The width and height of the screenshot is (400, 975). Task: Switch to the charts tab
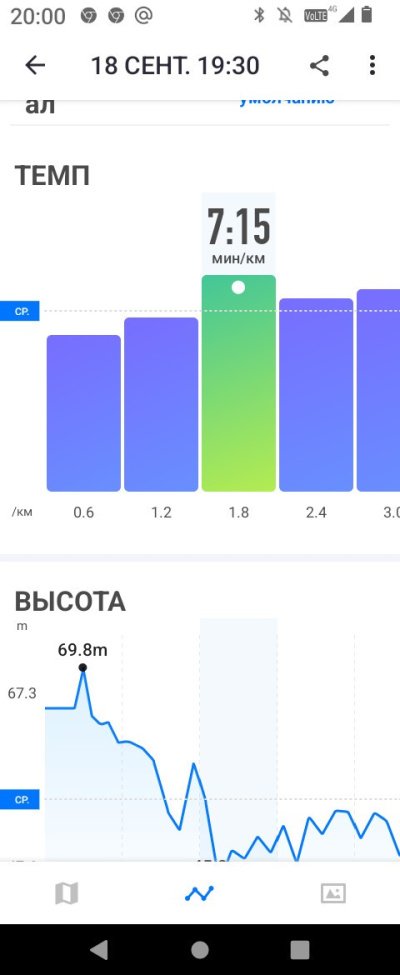pyautogui.click(x=200, y=894)
